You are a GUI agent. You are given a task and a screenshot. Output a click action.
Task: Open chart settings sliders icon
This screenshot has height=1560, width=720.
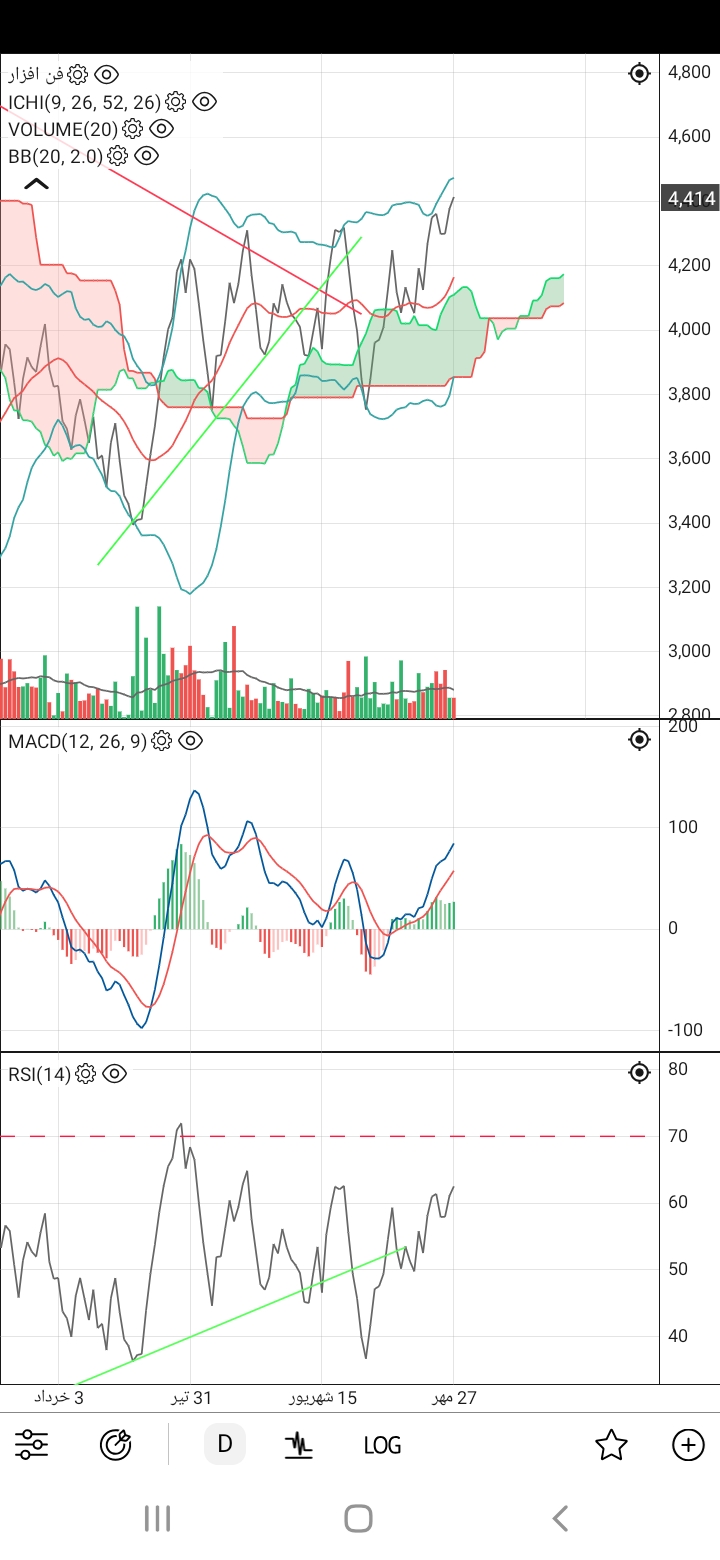32,1445
